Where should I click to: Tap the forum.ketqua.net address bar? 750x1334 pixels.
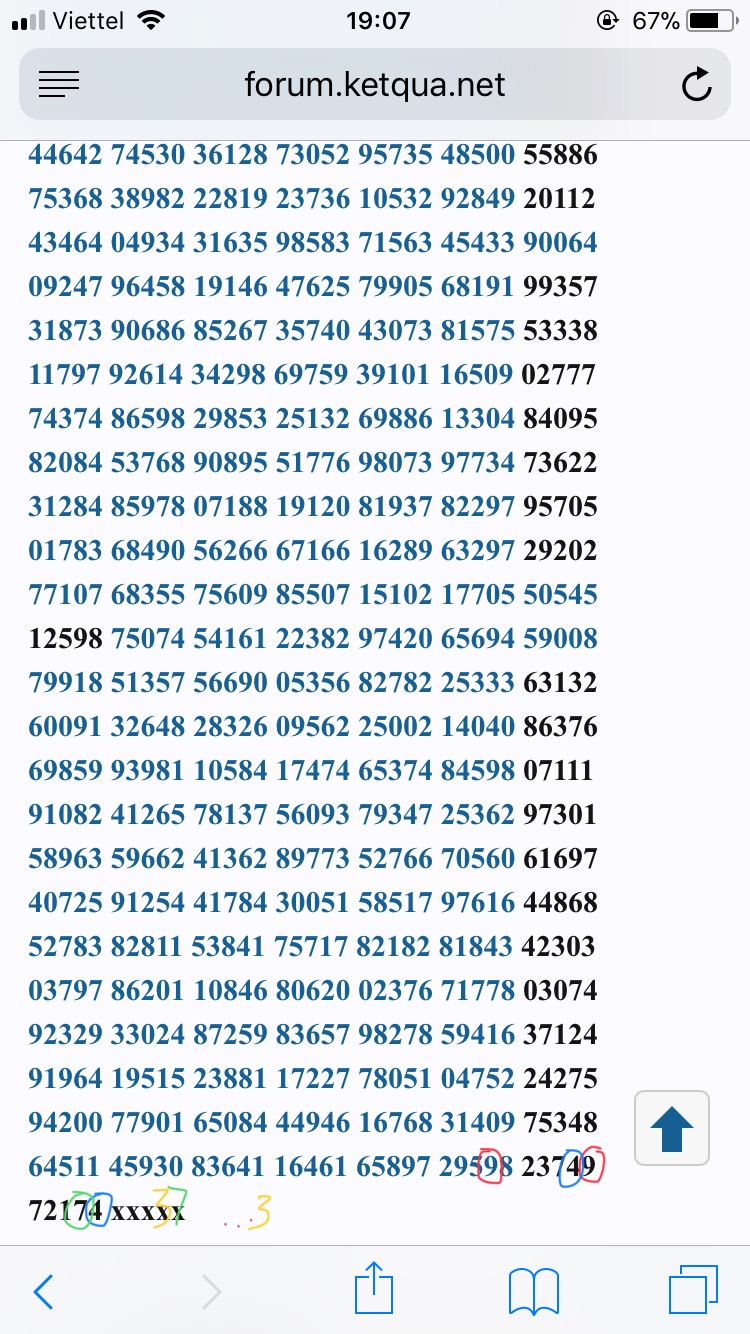click(375, 85)
